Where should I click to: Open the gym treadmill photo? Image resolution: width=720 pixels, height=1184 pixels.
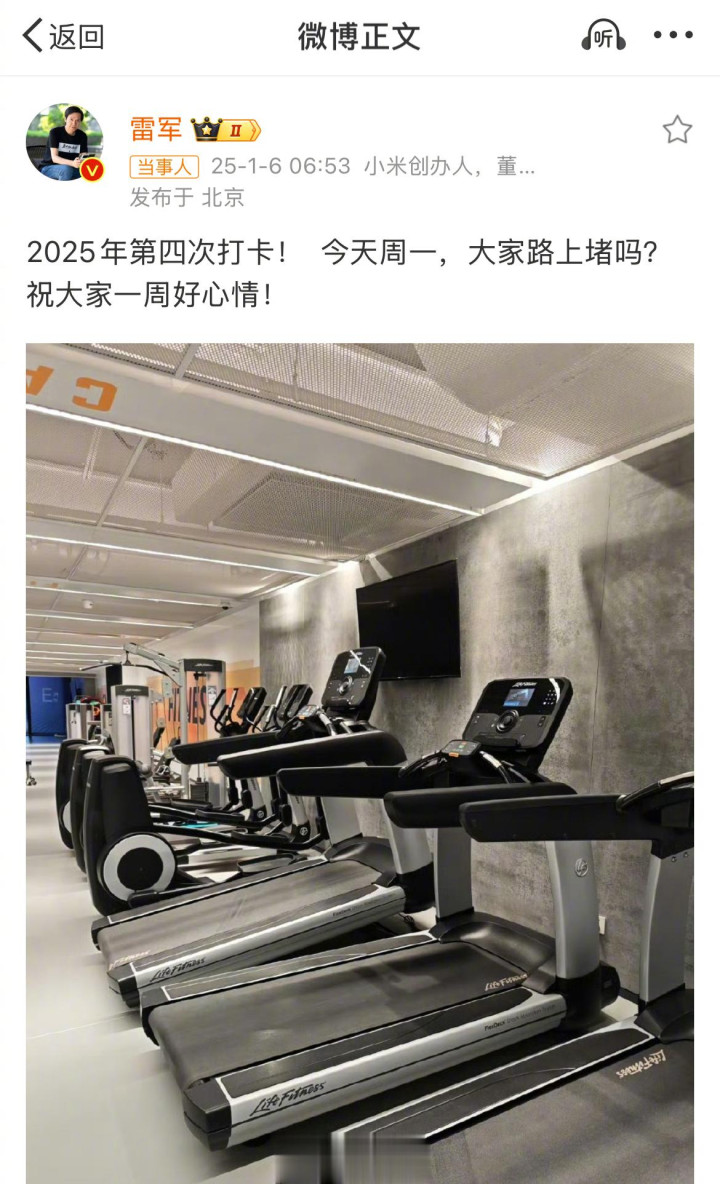point(360,760)
